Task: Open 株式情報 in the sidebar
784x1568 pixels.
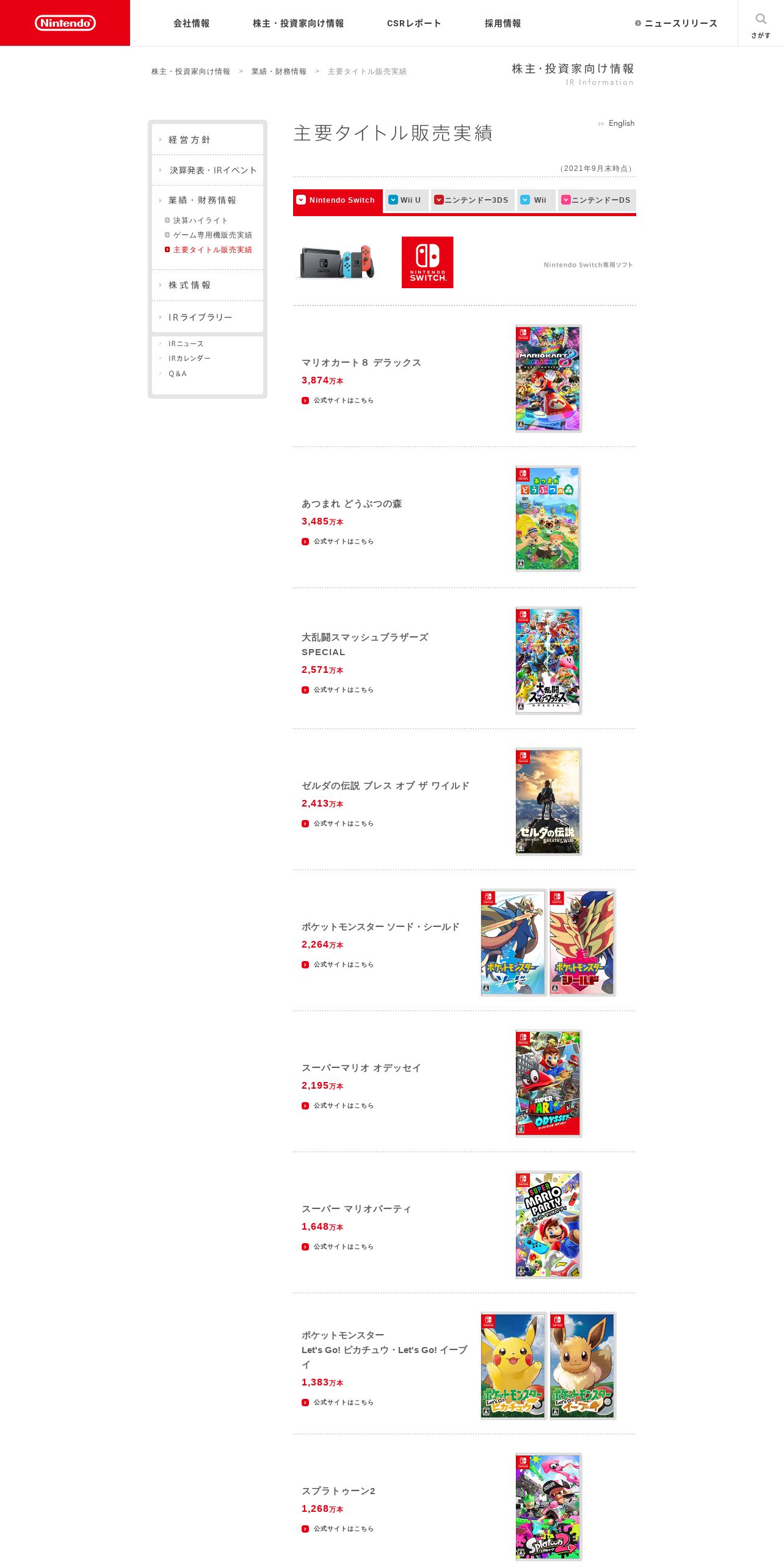Action: 208,285
